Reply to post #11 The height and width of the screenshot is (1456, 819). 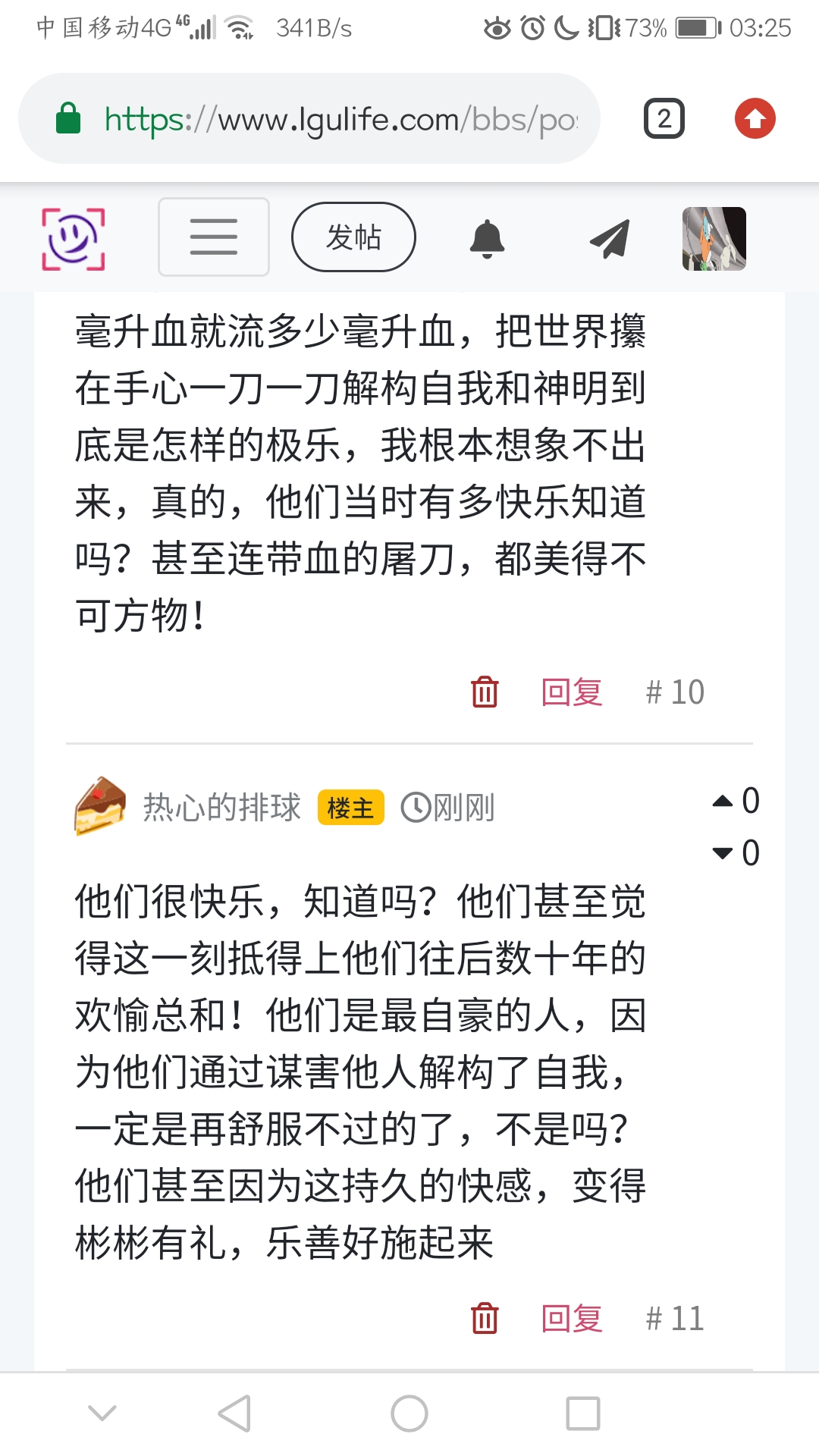point(572,1318)
